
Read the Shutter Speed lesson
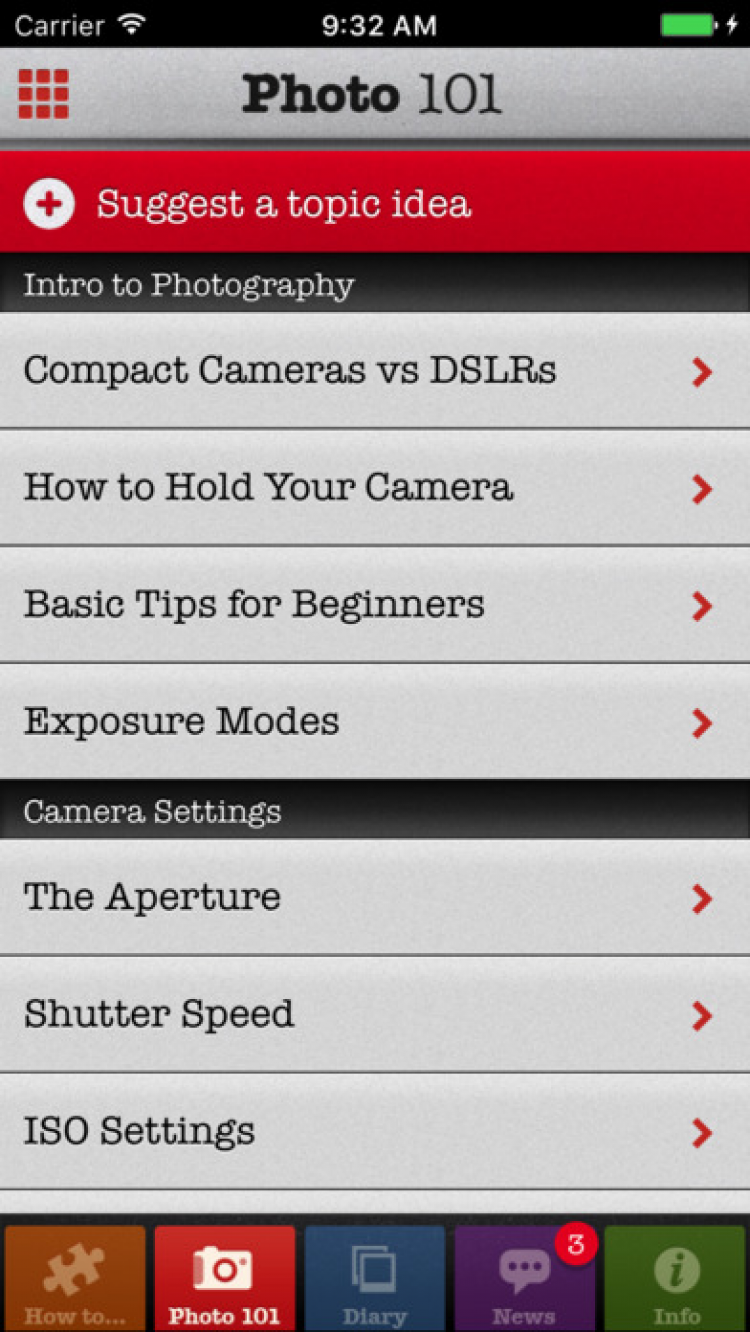[x=375, y=1015]
